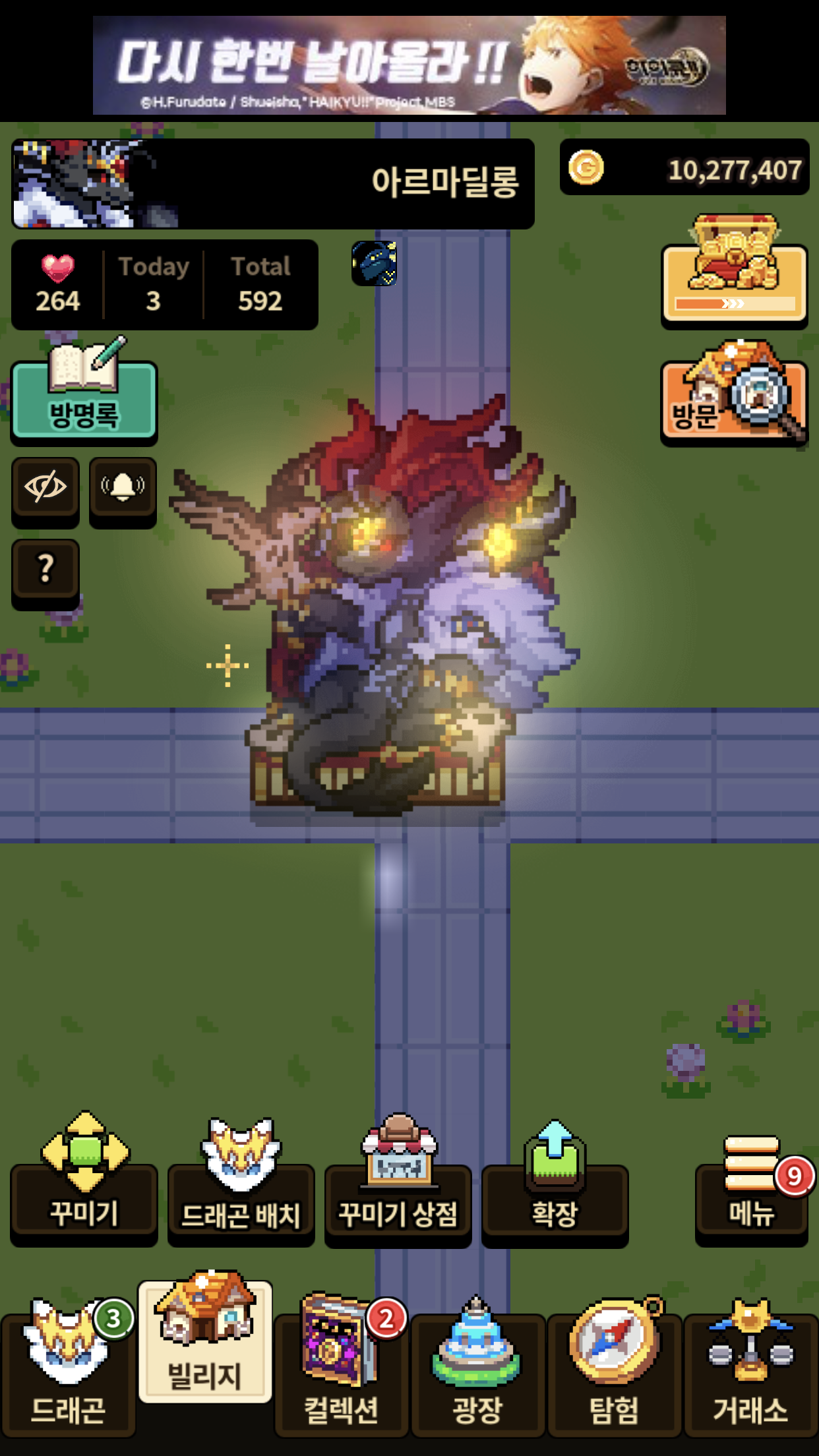Screen dimensions: 819x1456
Task: Tap the Haikyu ad banner
Action: [x=409, y=65]
